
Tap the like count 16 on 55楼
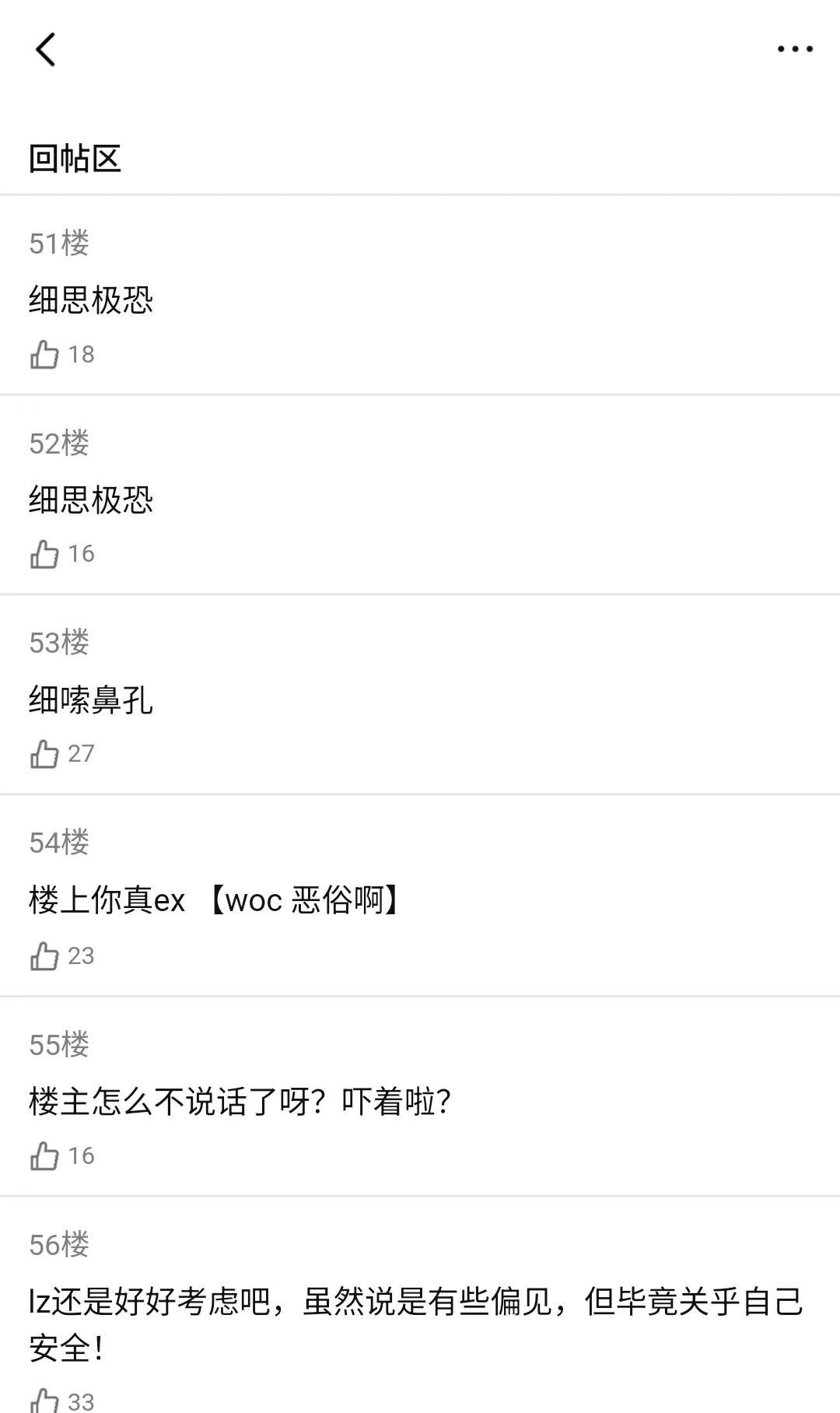[81, 1156]
